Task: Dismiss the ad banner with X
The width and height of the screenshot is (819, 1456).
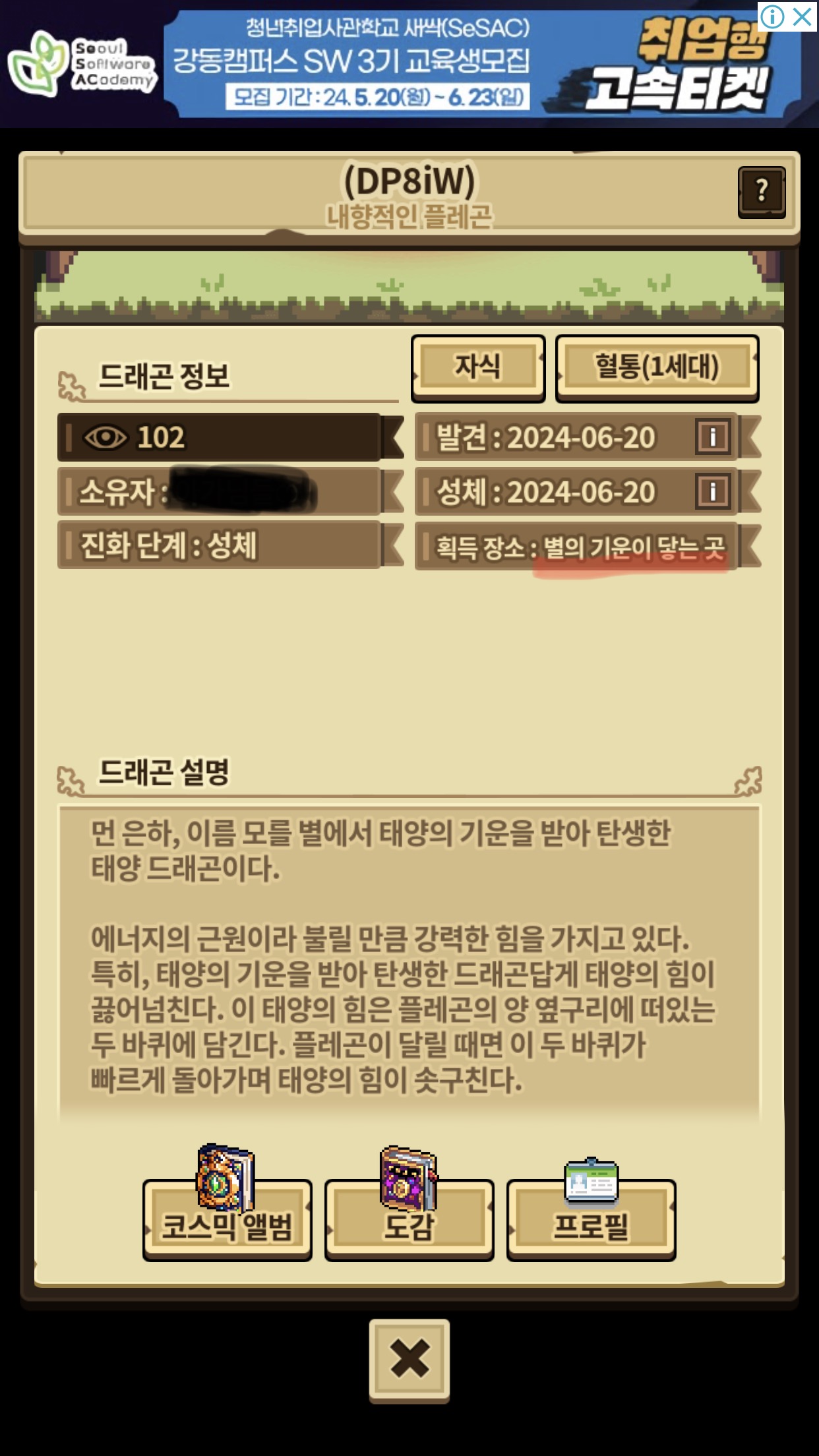Action: [803, 16]
